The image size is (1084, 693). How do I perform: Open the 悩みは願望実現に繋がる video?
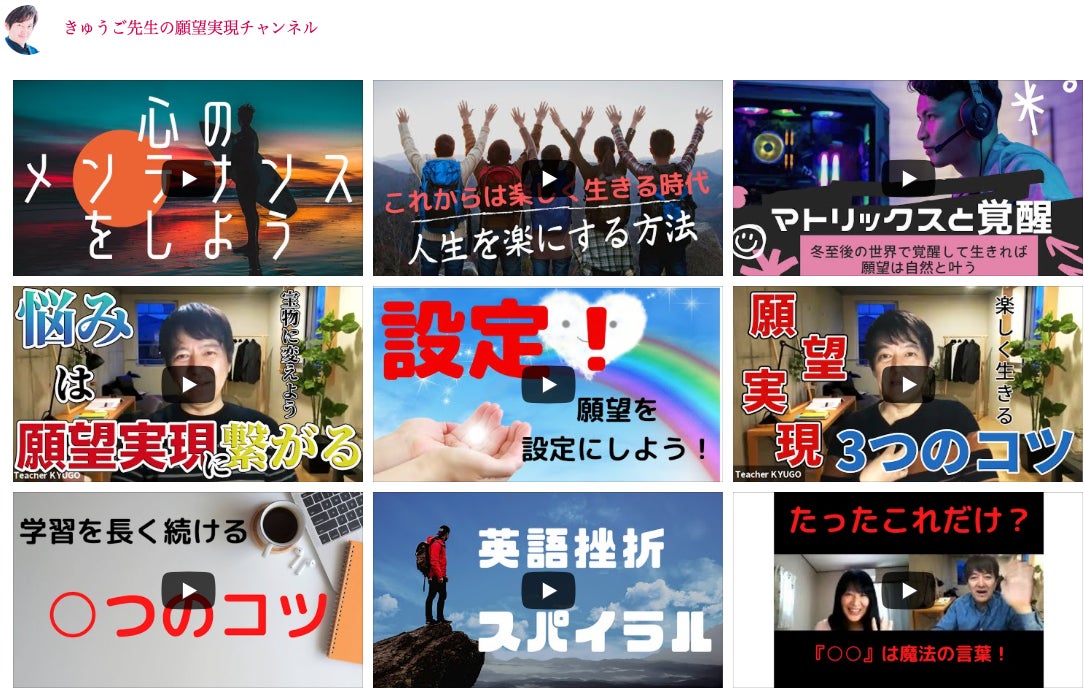click(x=188, y=385)
